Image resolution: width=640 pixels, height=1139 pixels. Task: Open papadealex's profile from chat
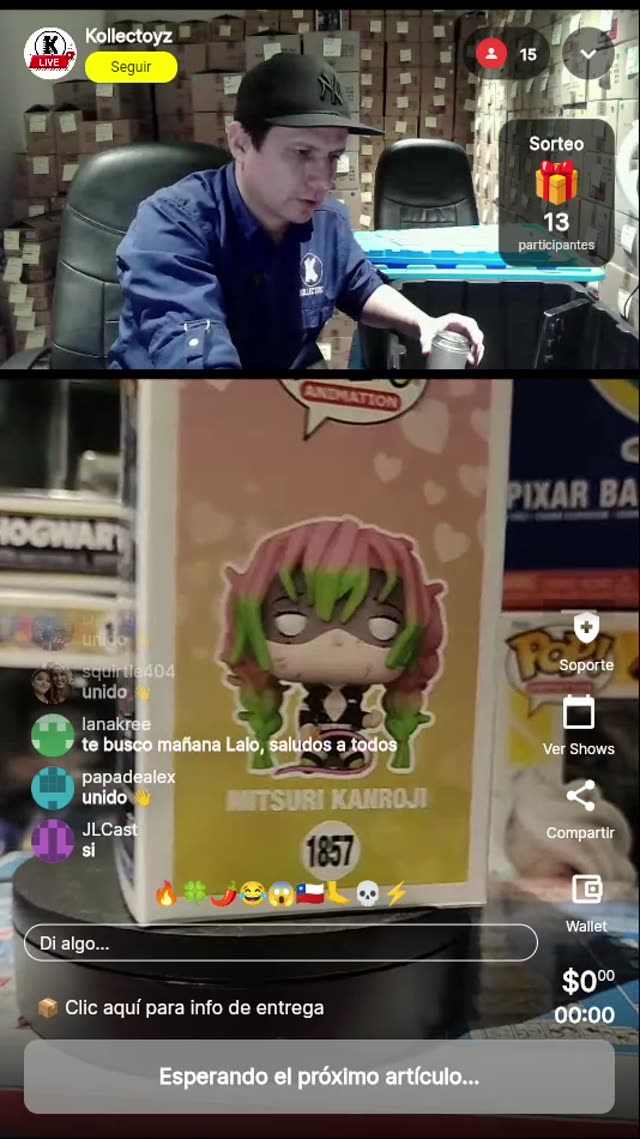pos(52,787)
